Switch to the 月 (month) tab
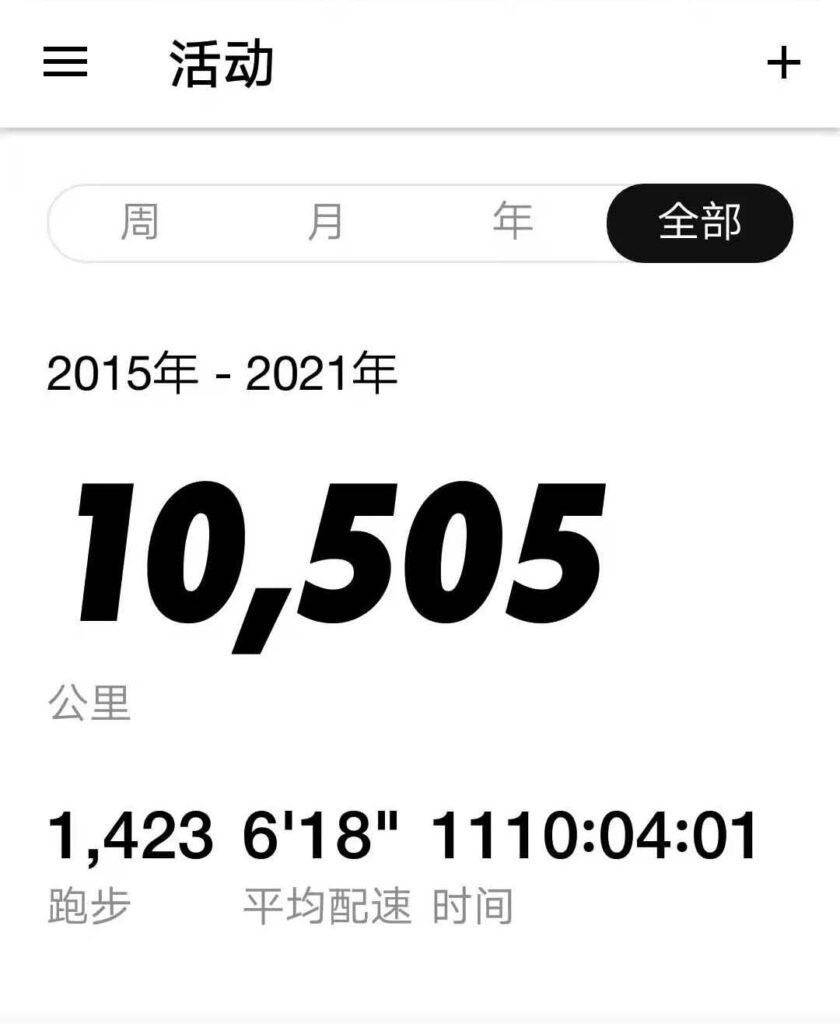Image resolution: width=840 pixels, height=1024 pixels. 326,223
